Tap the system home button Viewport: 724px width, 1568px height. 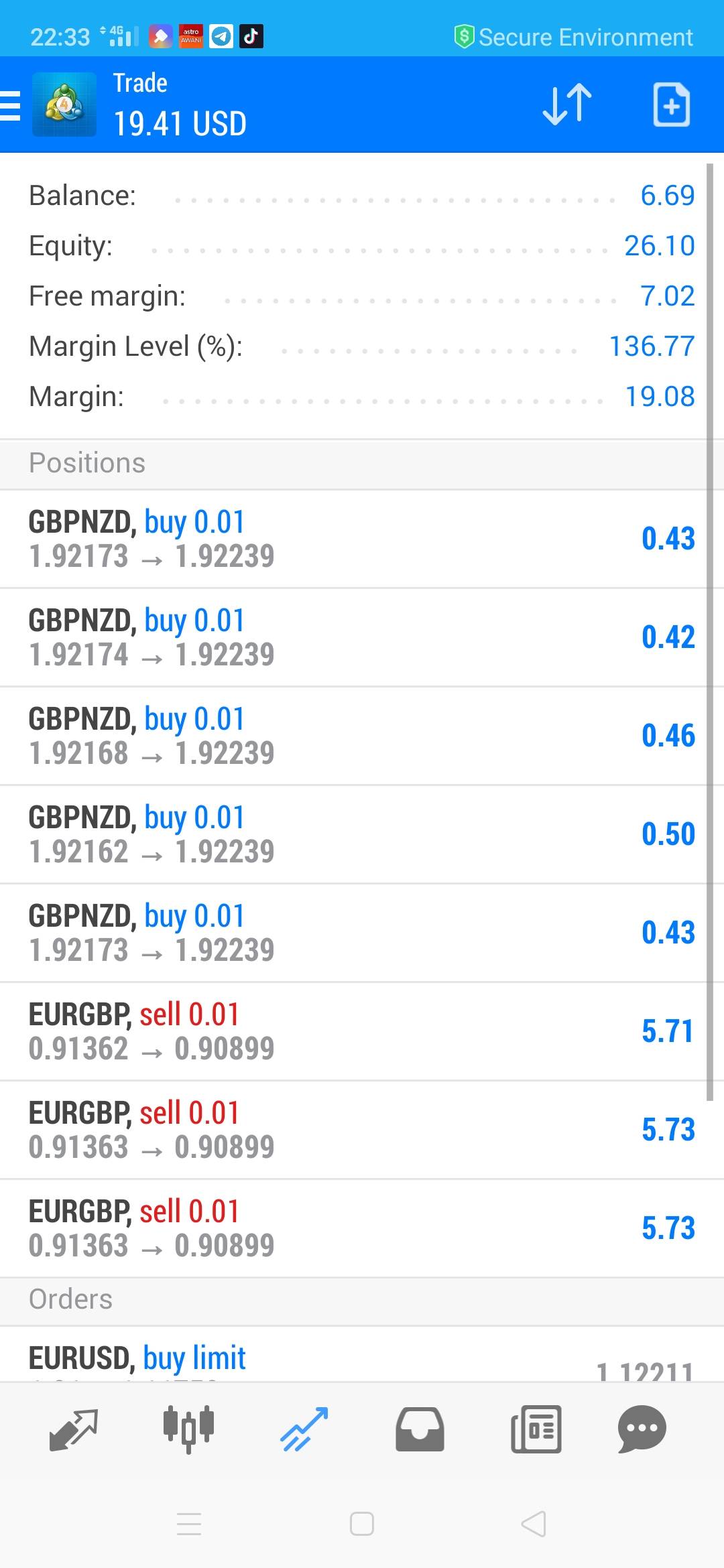coord(362,1524)
